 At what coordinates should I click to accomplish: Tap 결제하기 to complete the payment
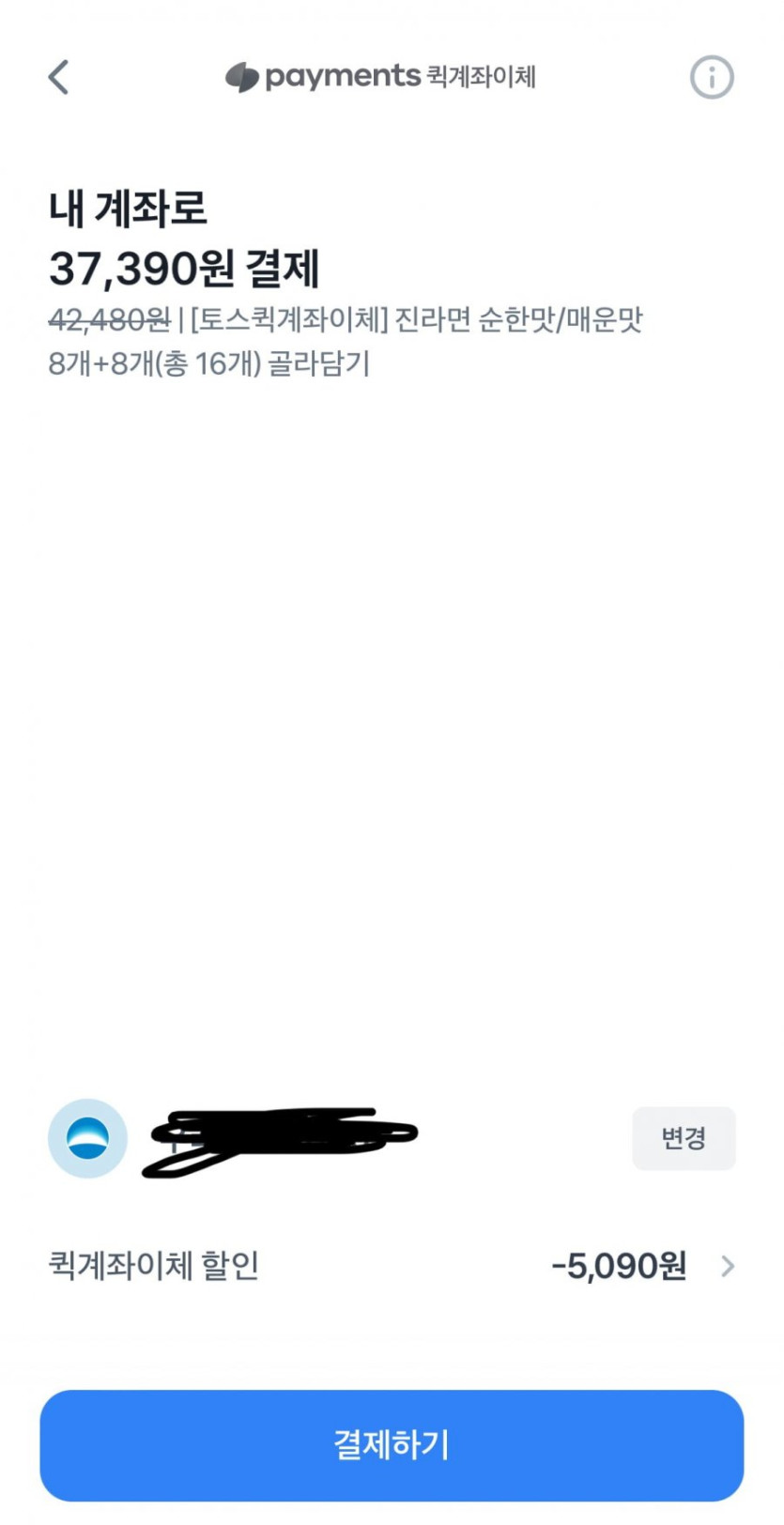pos(392,1444)
